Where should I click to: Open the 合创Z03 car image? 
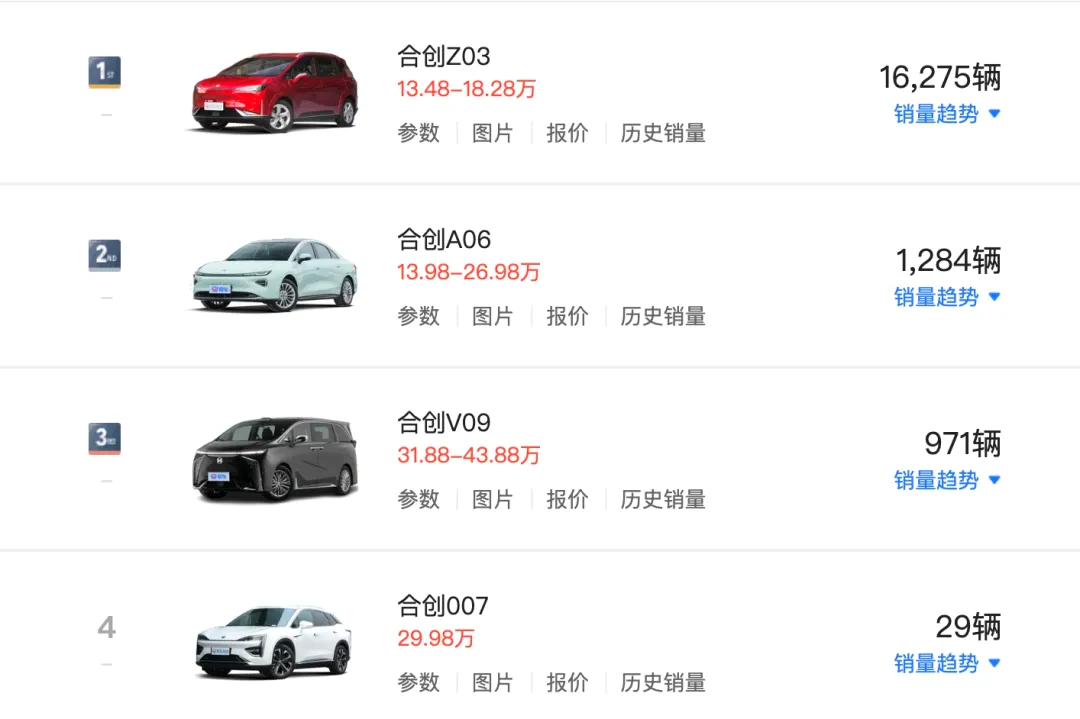tap(274, 92)
